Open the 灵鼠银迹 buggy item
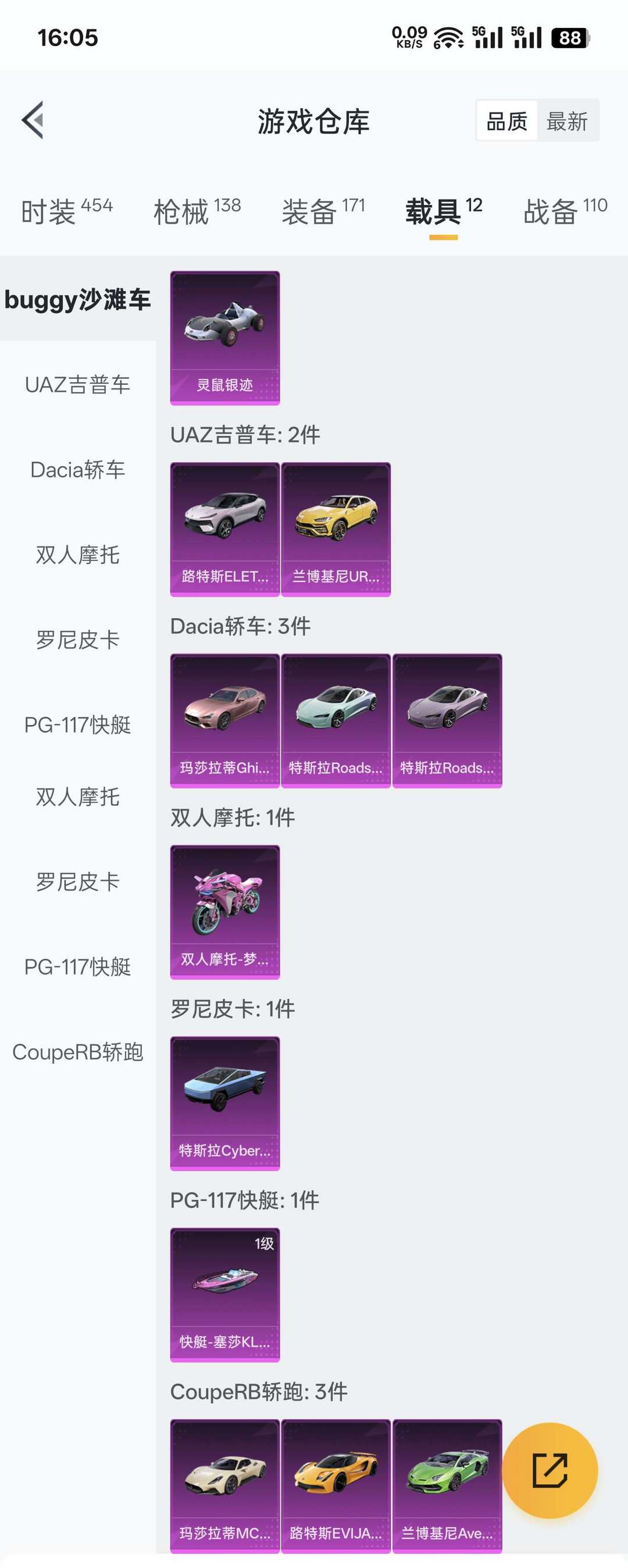Image resolution: width=628 pixels, height=1568 pixels. tap(224, 338)
